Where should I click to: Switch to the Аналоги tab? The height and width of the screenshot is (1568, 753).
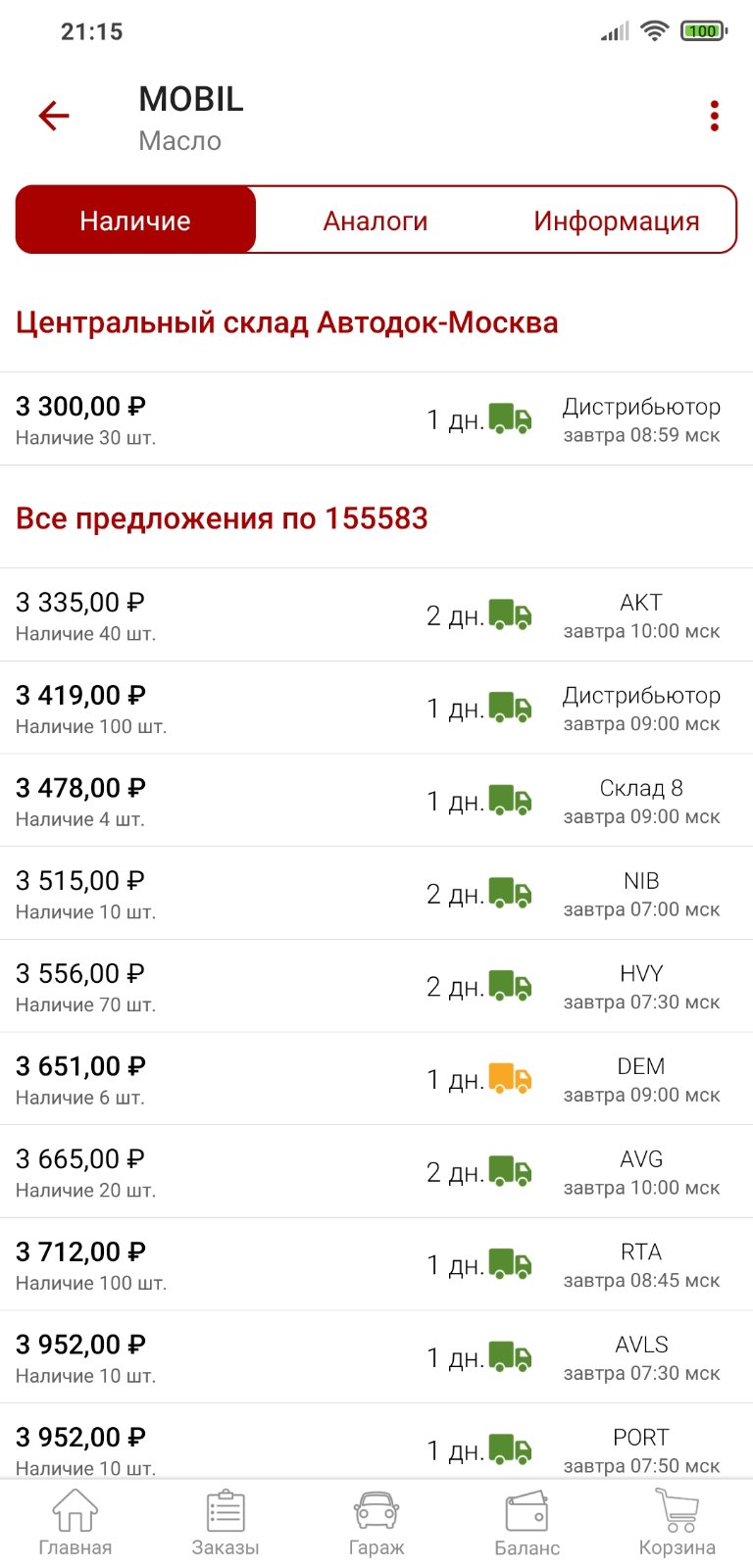[376, 220]
